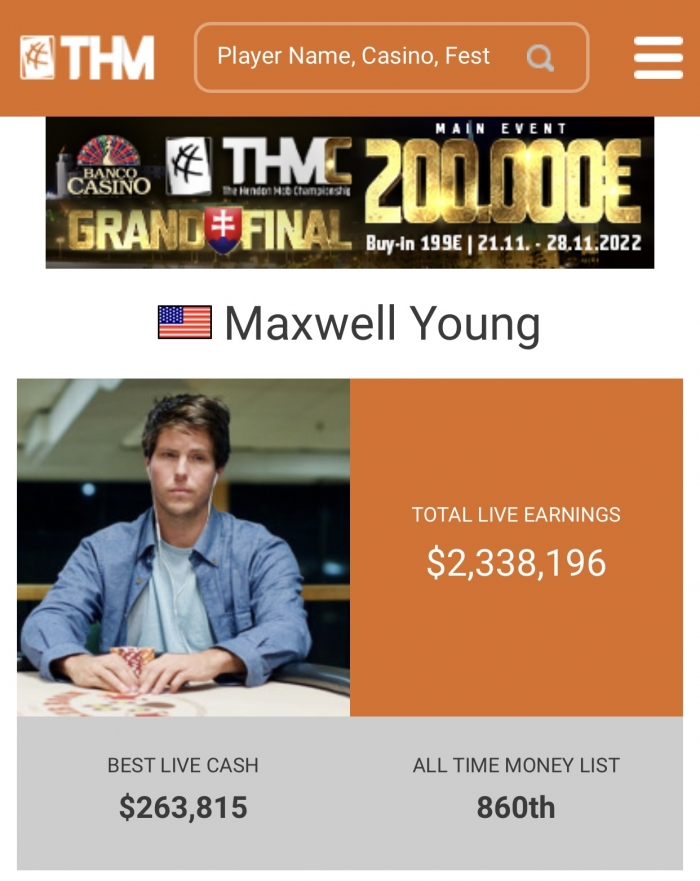Go to THM home via logo
The height and width of the screenshot is (881, 700).
point(88,58)
